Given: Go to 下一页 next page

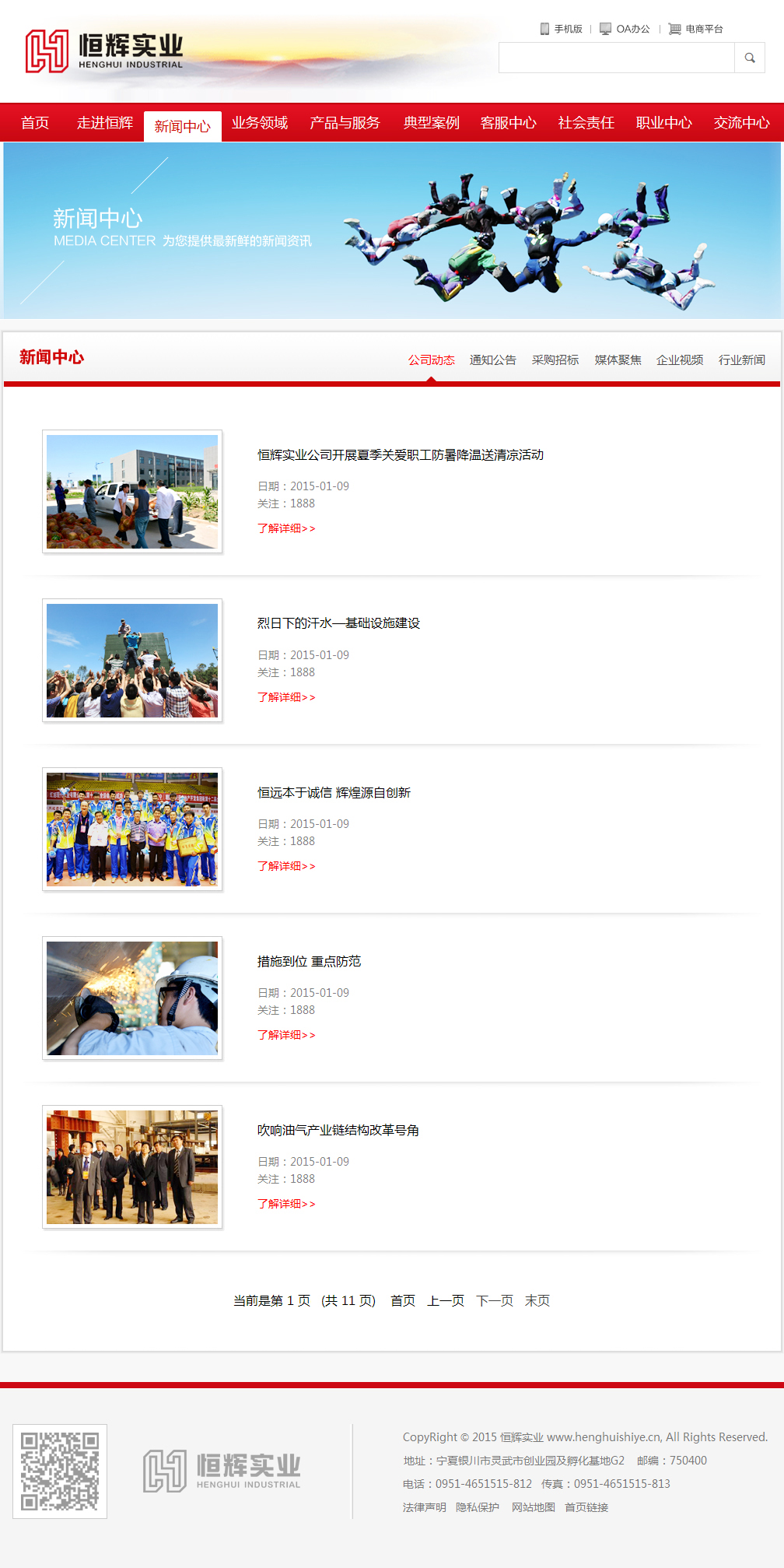Looking at the screenshot, I should coord(495,1300).
